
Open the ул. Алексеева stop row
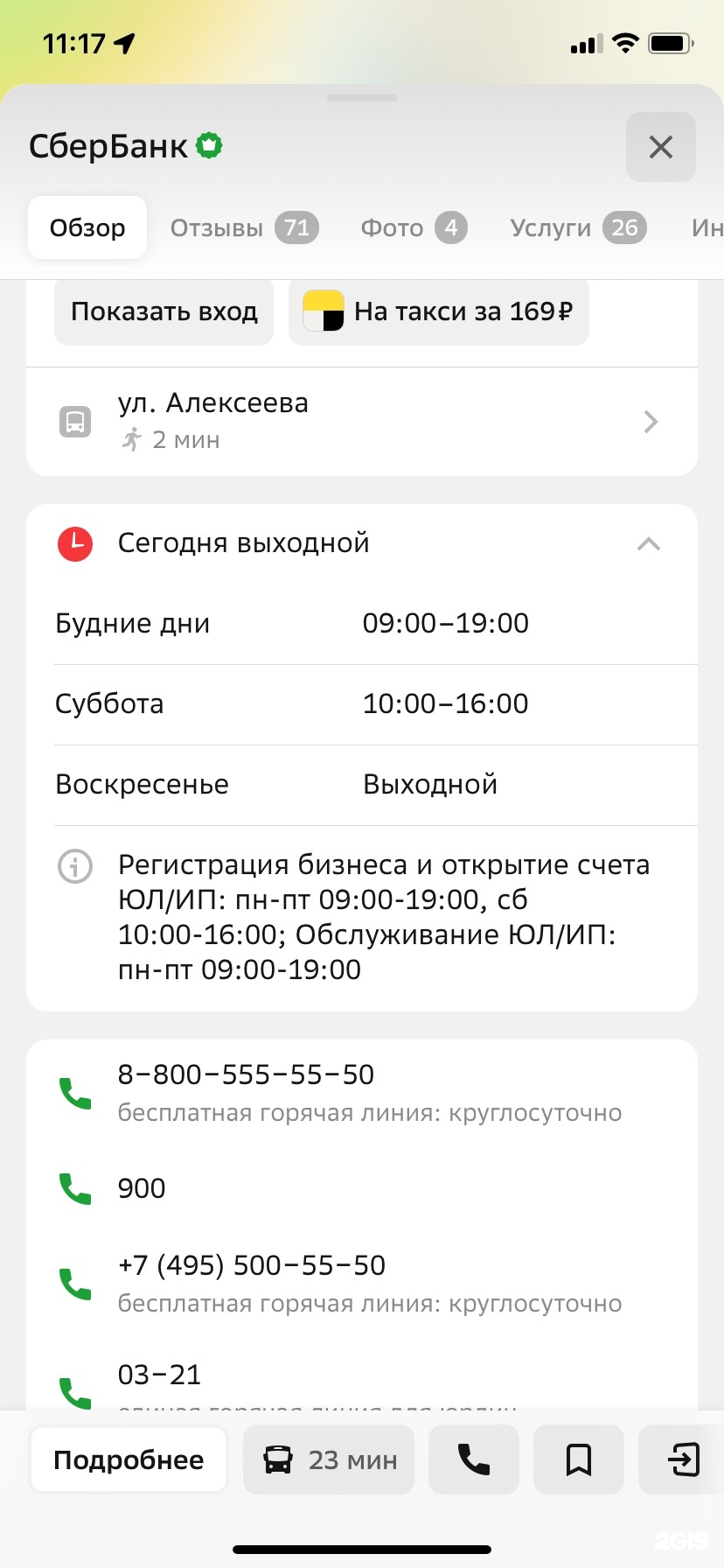pyautogui.click(x=362, y=422)
